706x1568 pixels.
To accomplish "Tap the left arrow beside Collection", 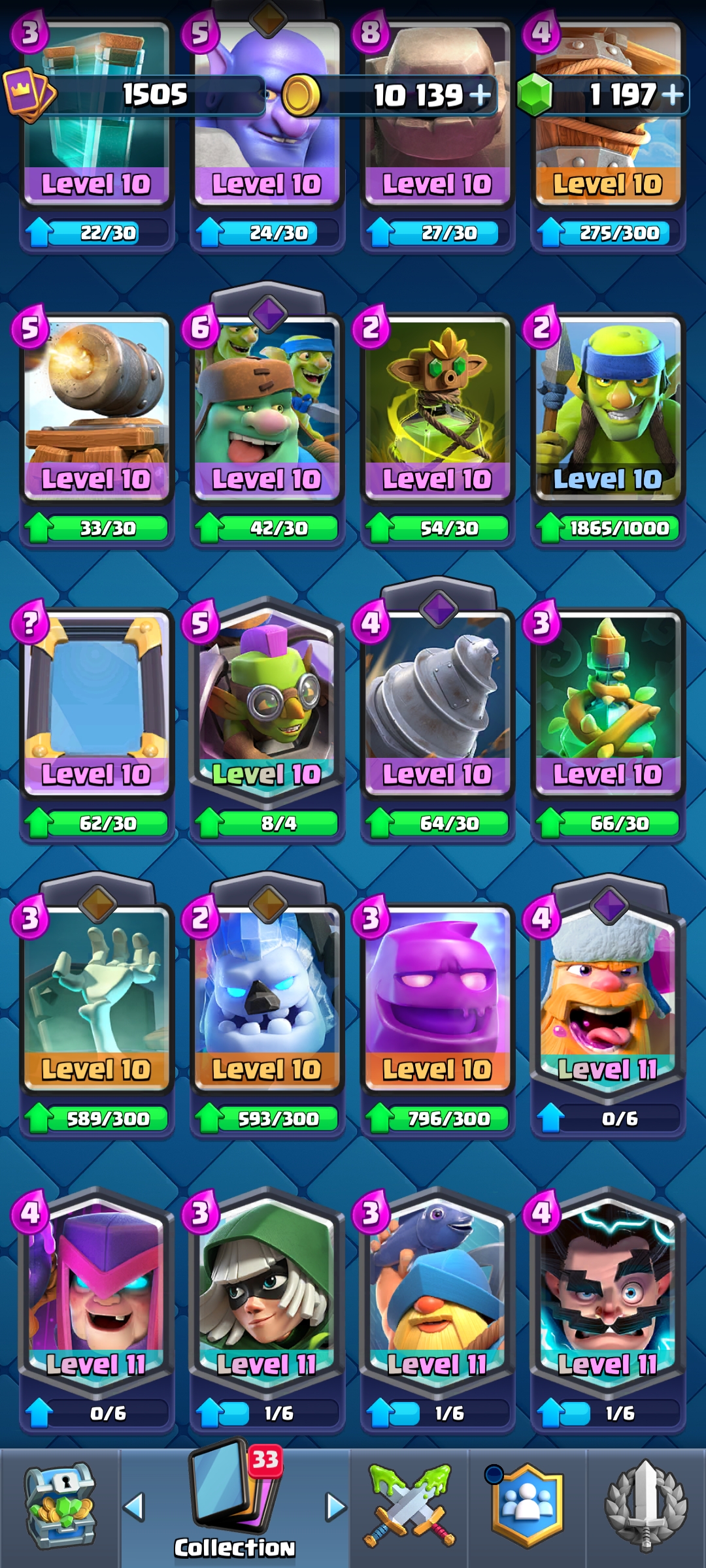I will tap(134, 1507).
